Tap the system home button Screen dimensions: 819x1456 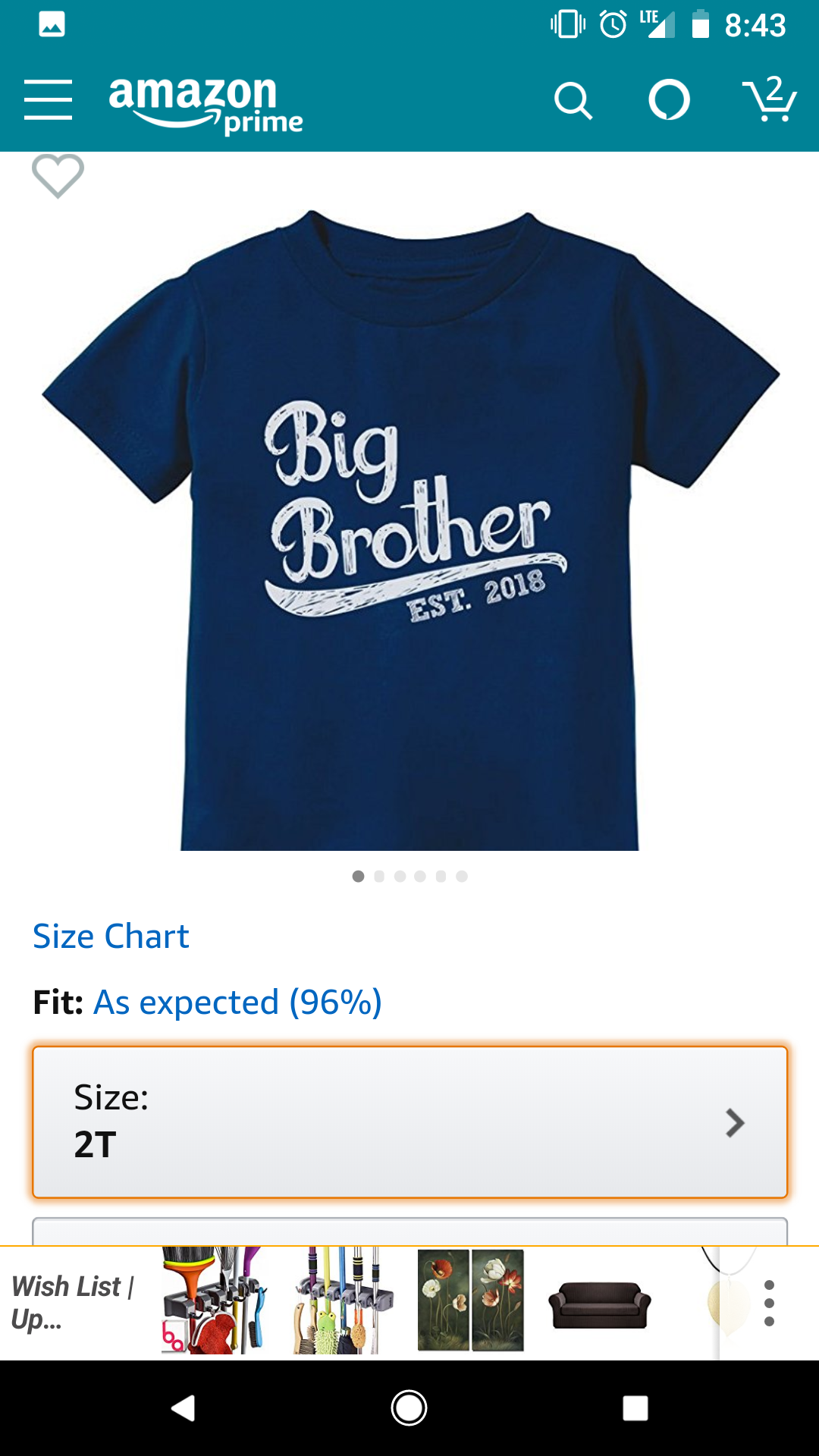(x=409, y=1408)
